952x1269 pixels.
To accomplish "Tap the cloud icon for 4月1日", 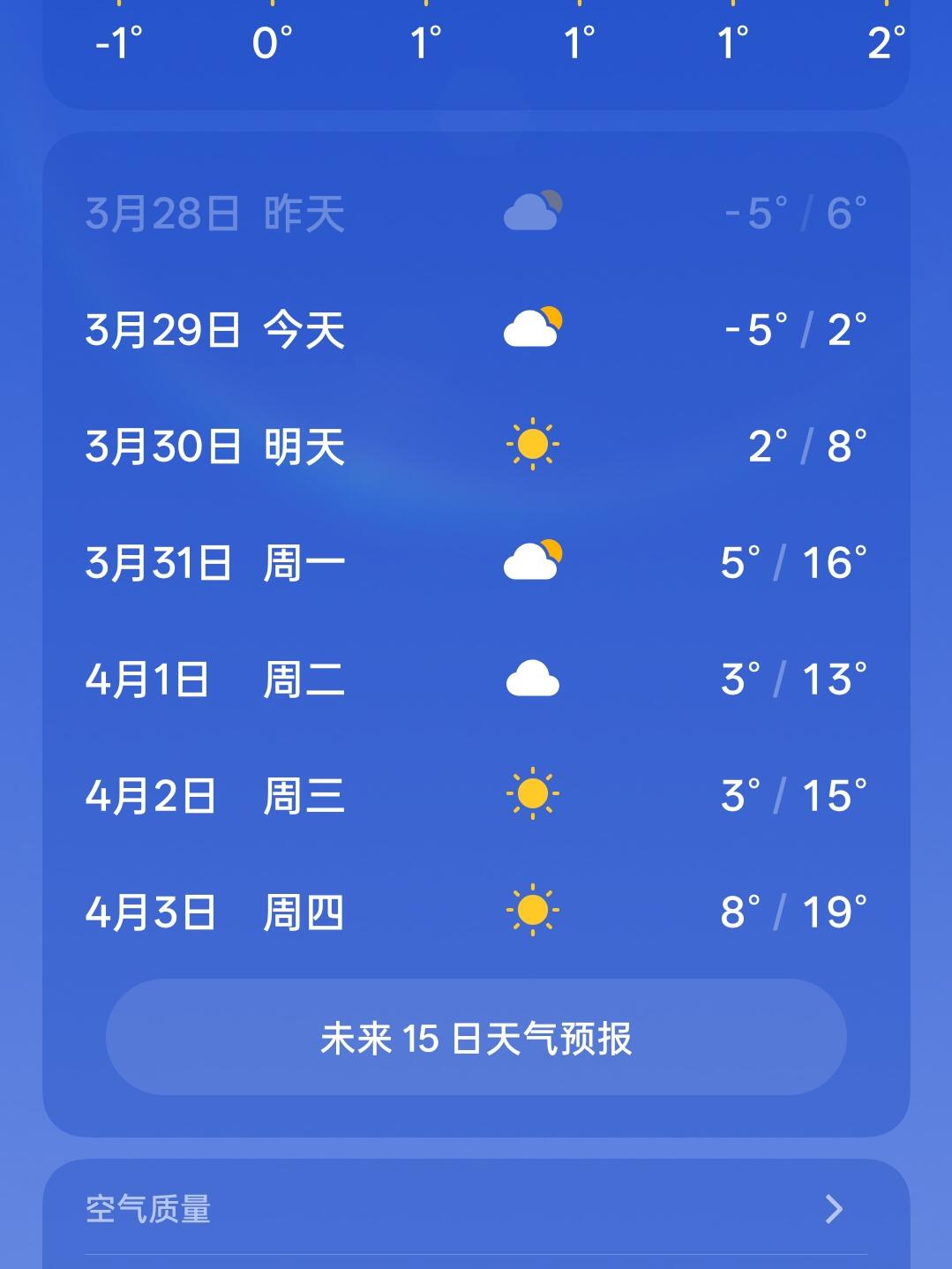I will pos(533,677).
